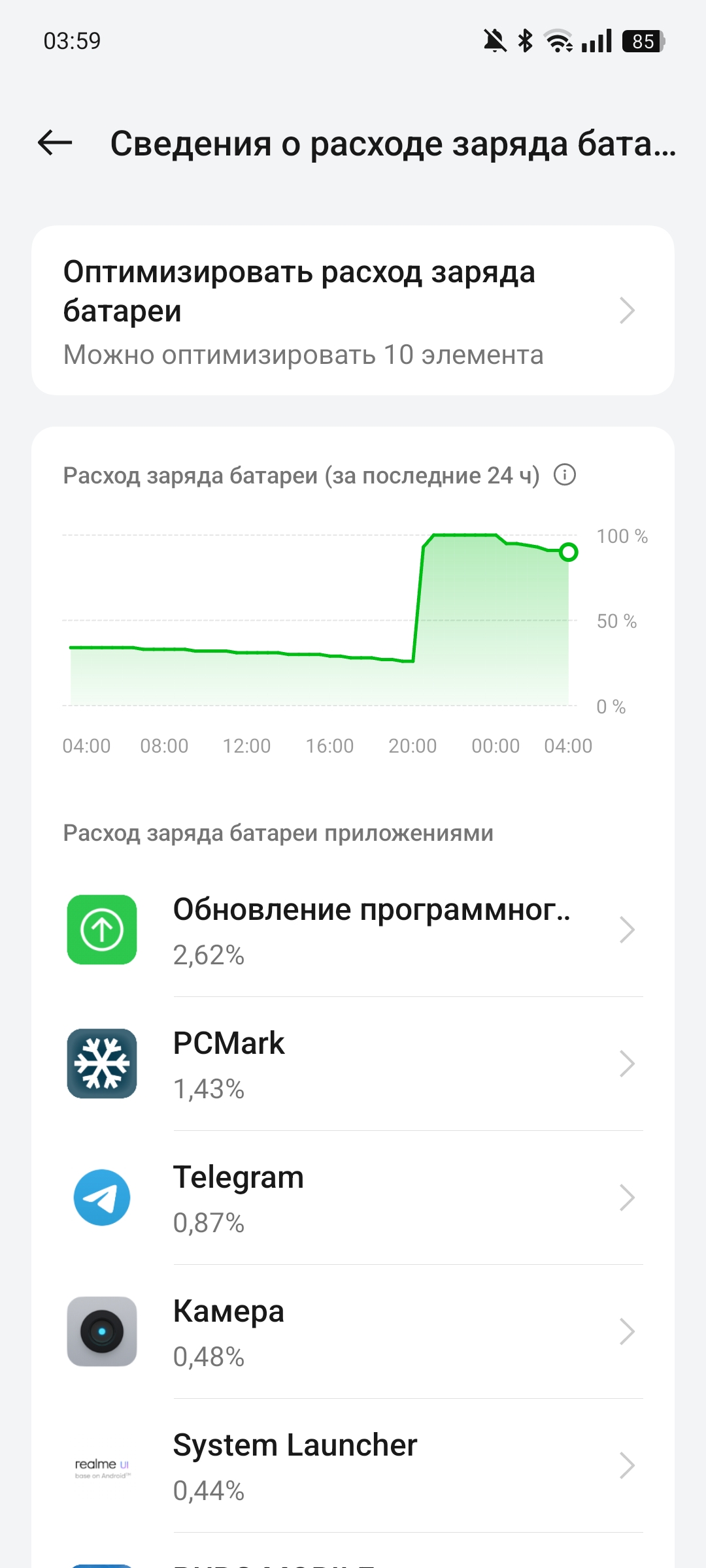View Telegram battery usage details
The width and height of the screenshot is (706, 1568).
click(x=353, y=1198)
